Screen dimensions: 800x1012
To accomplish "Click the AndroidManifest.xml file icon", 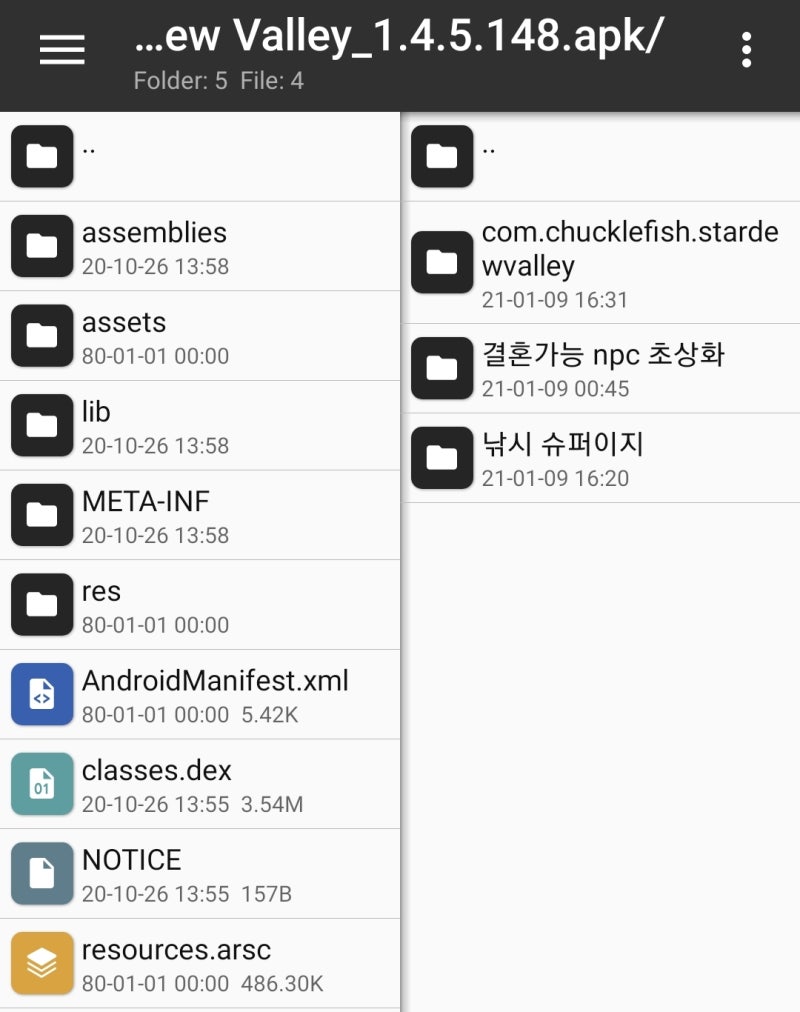I will 41,694.
